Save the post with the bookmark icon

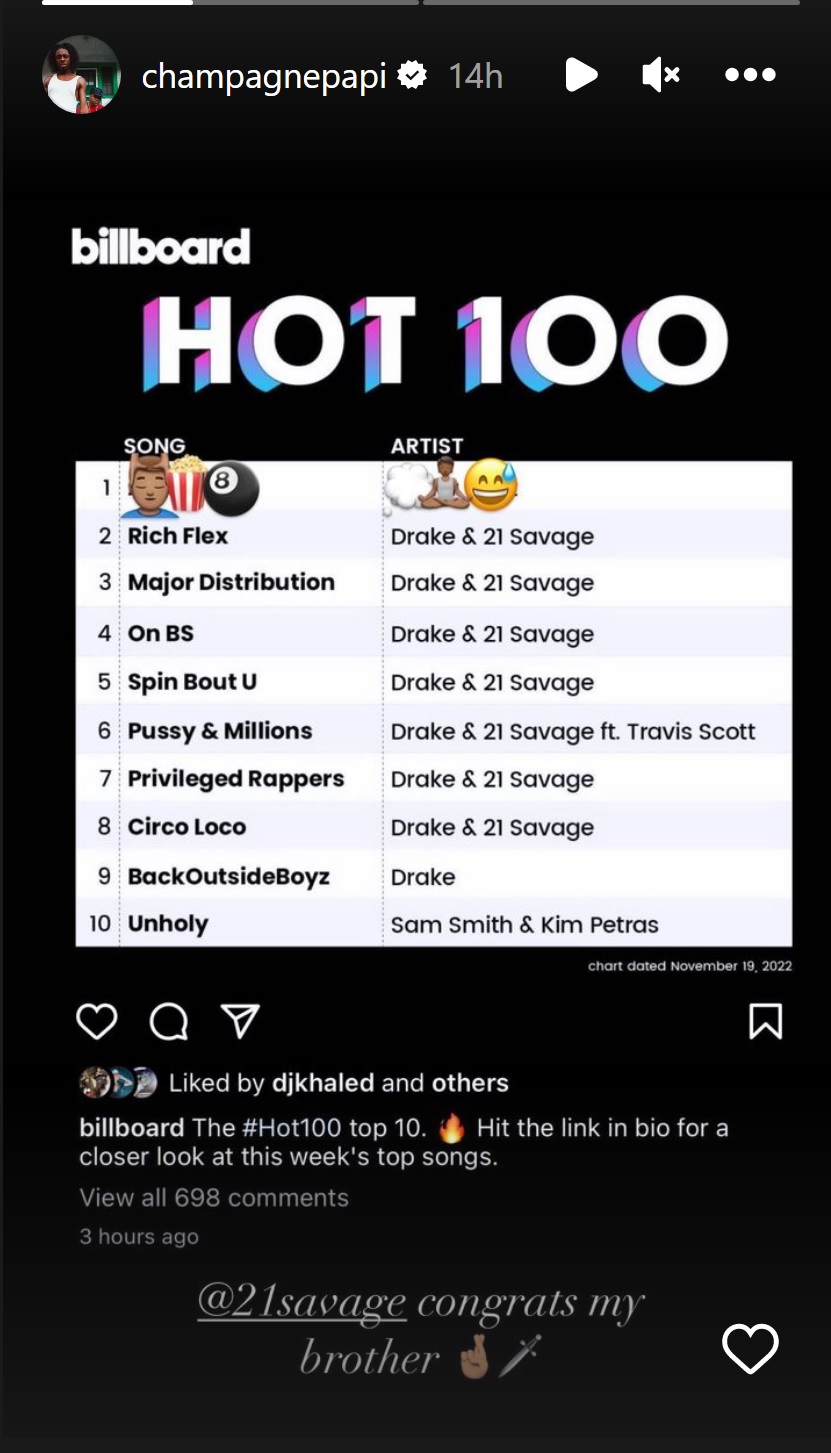click(x=766, y=1021)
